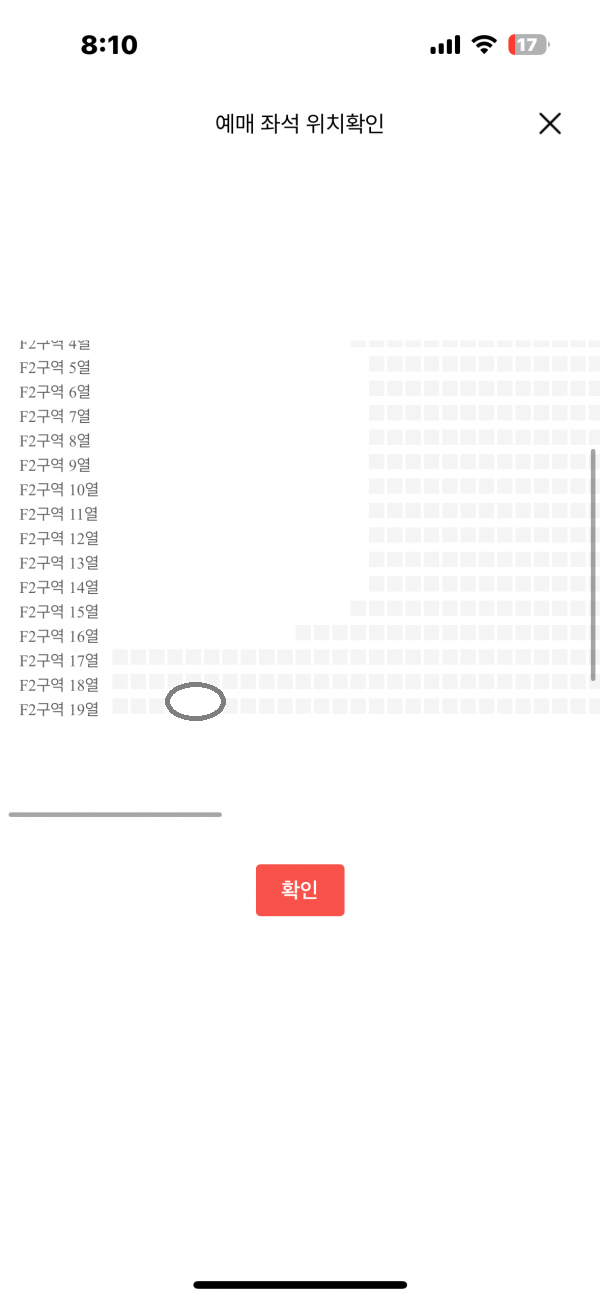Tap the red 확인 button
Image resolution: width=600 pixels, height=1301 pixels.
point(300,890)
